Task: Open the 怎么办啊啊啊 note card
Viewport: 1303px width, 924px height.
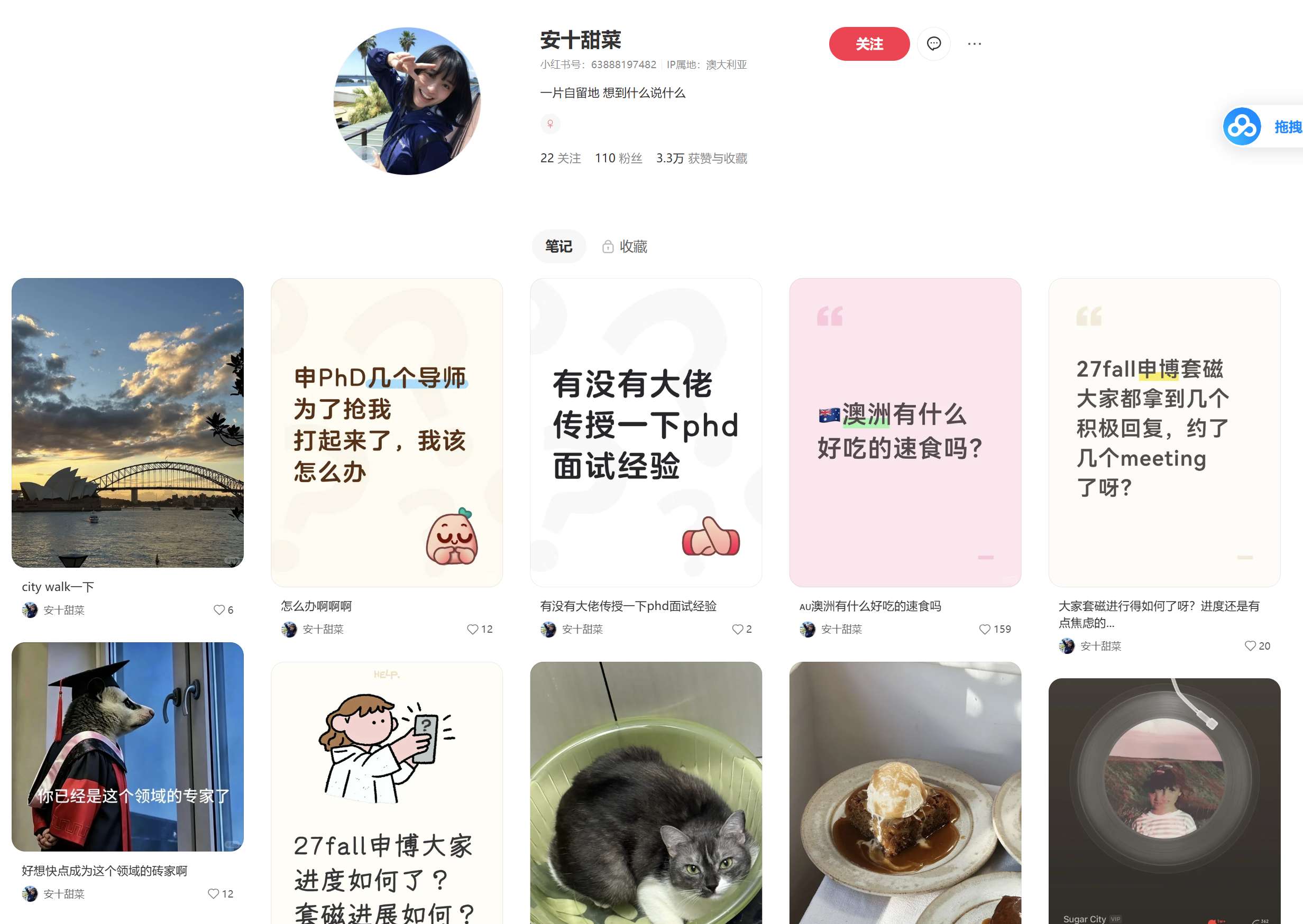Action: point(387,432)
